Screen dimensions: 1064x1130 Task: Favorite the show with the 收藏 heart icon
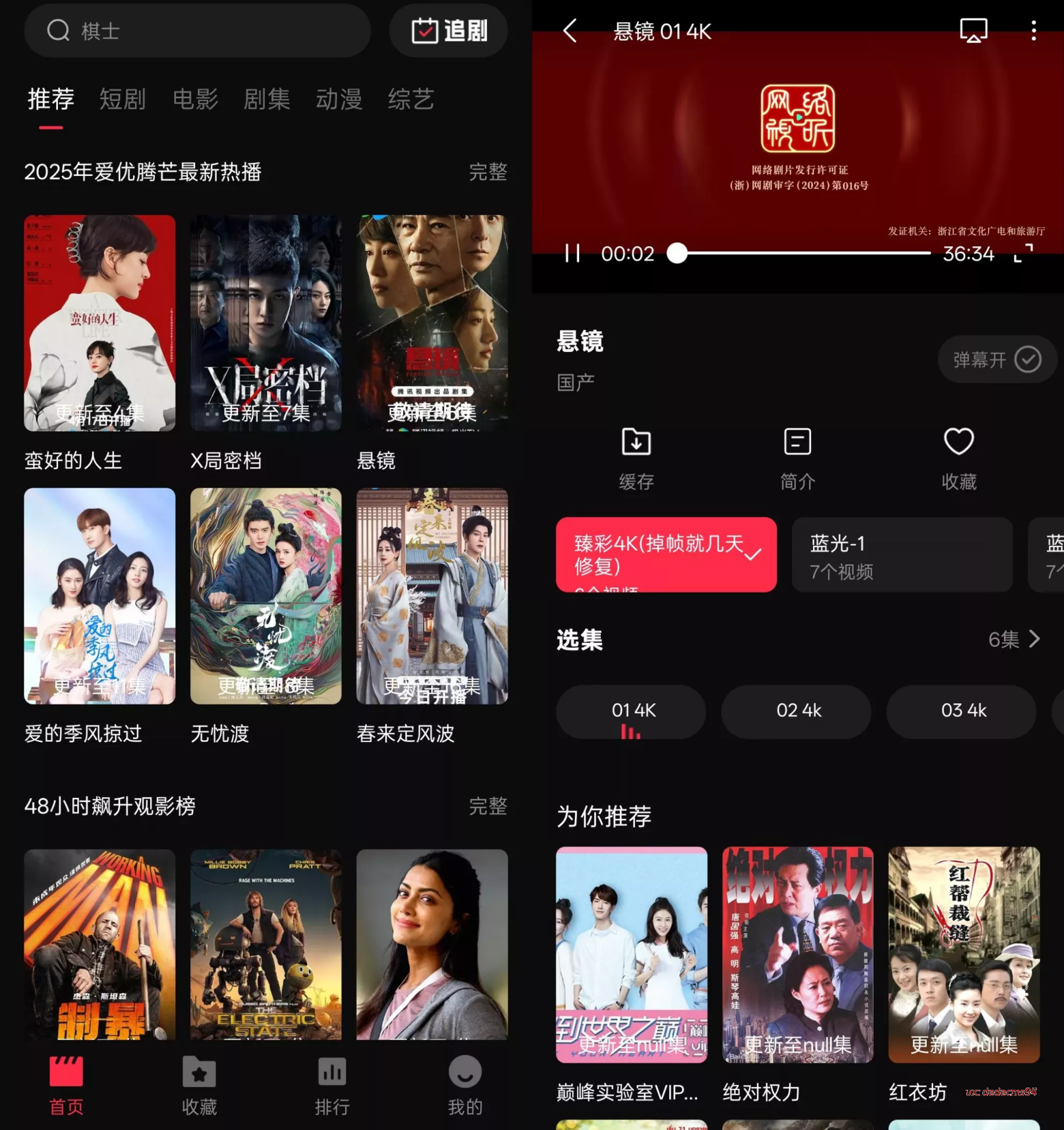pyautogui.click(x=958, y=457)
